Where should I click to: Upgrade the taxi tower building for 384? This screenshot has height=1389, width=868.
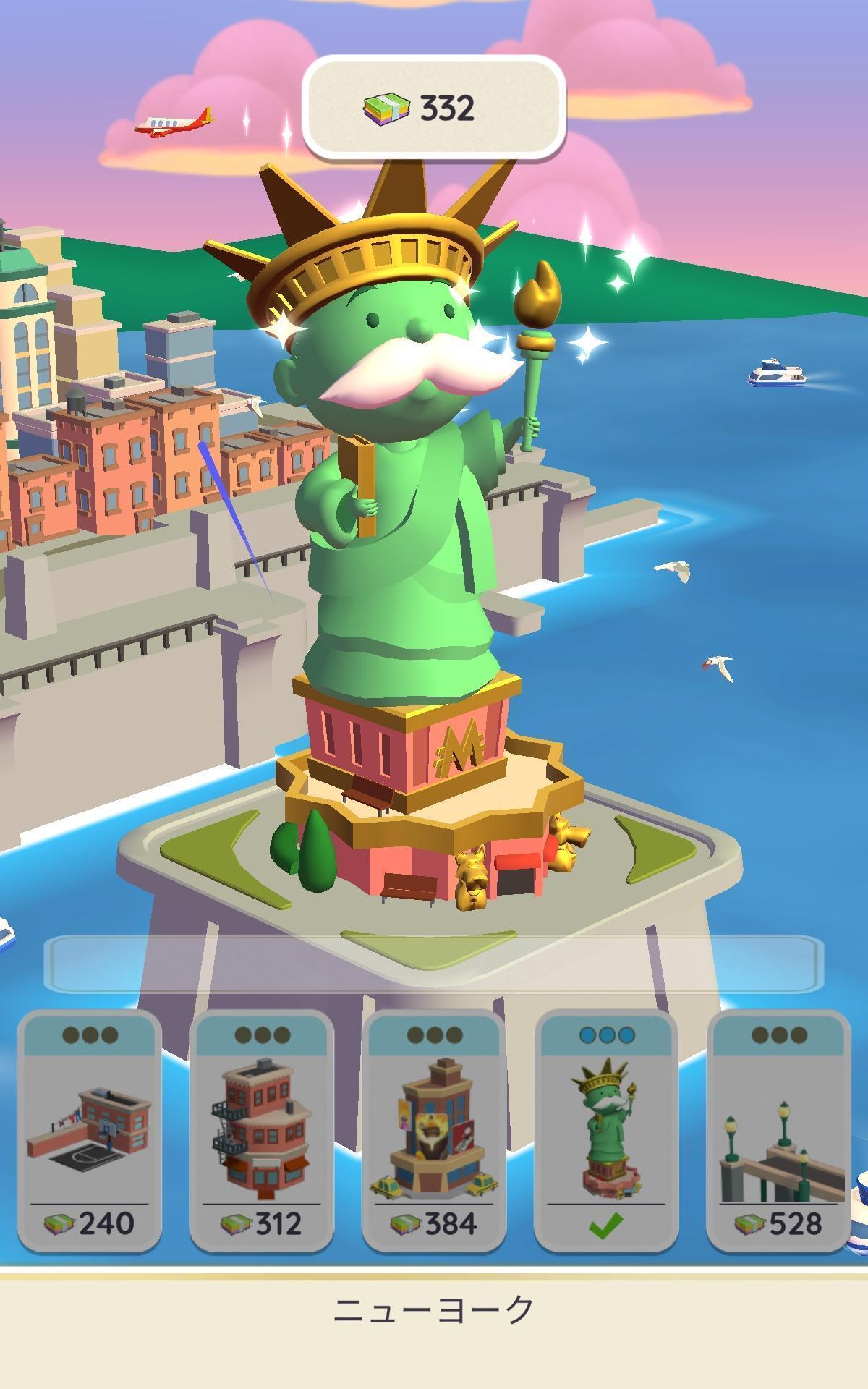pyautogui.click(x=433, y=1132)
